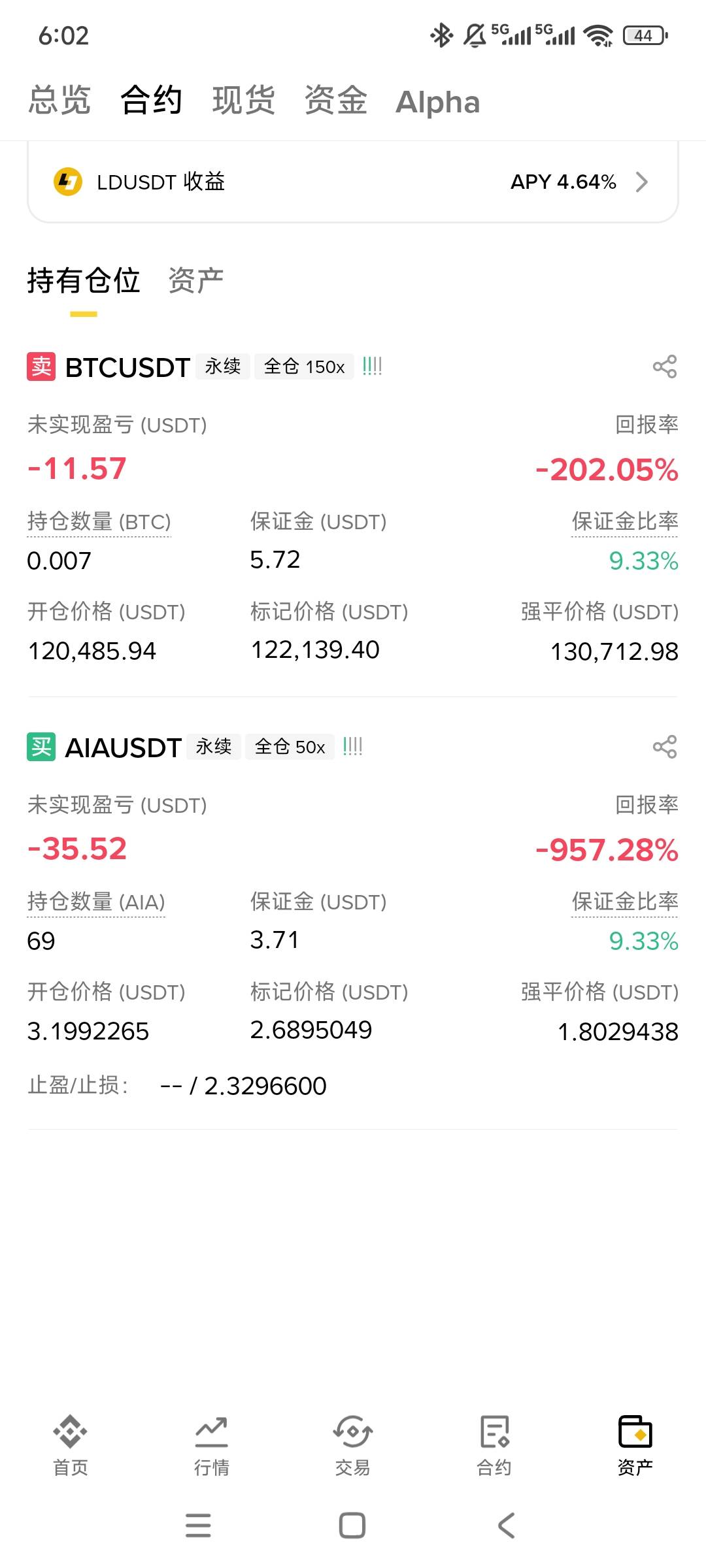Tap the 全仓 50x leverage chip
Image resolution: width=706 pixels, height=1568 pixels.
point(290,747)
